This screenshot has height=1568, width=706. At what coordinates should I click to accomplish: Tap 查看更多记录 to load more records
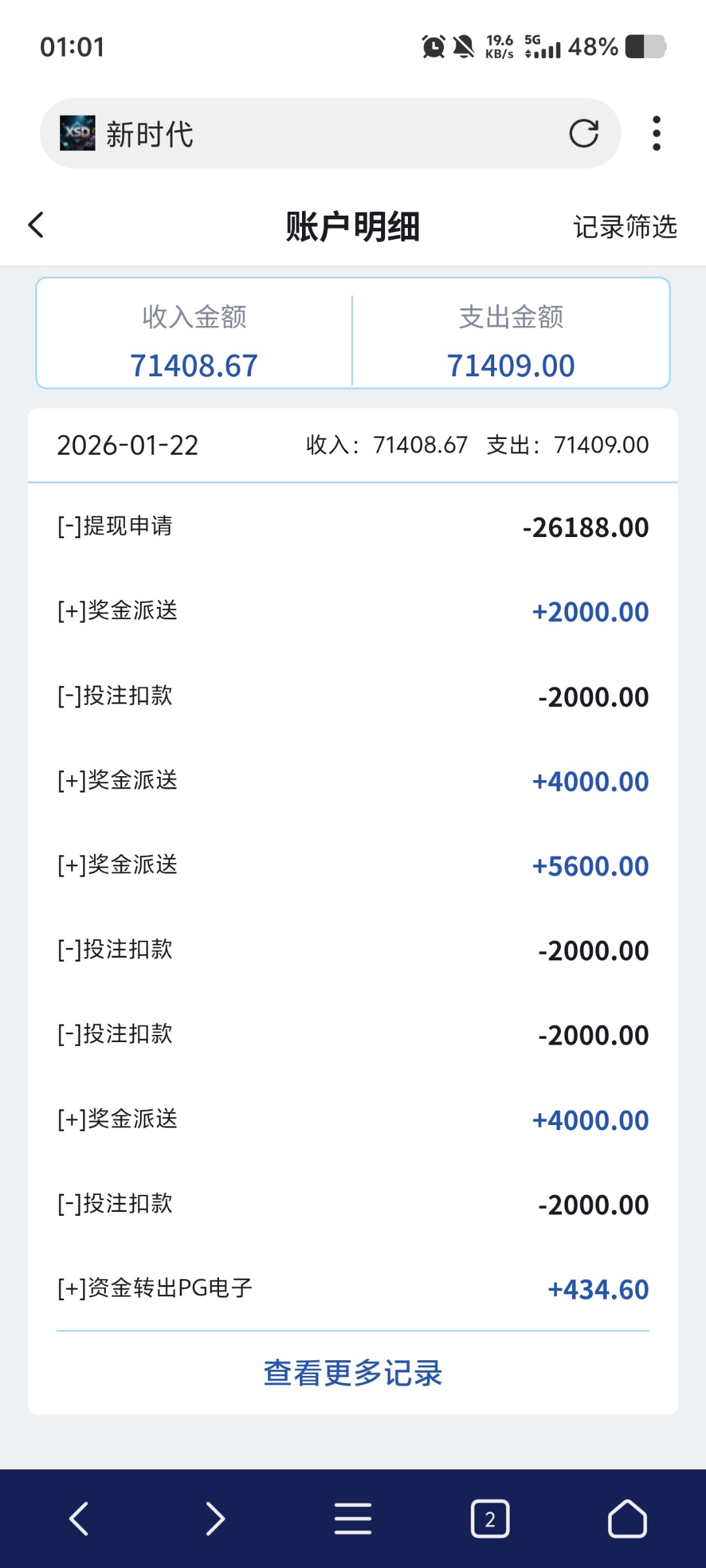tap(353, 1373)
